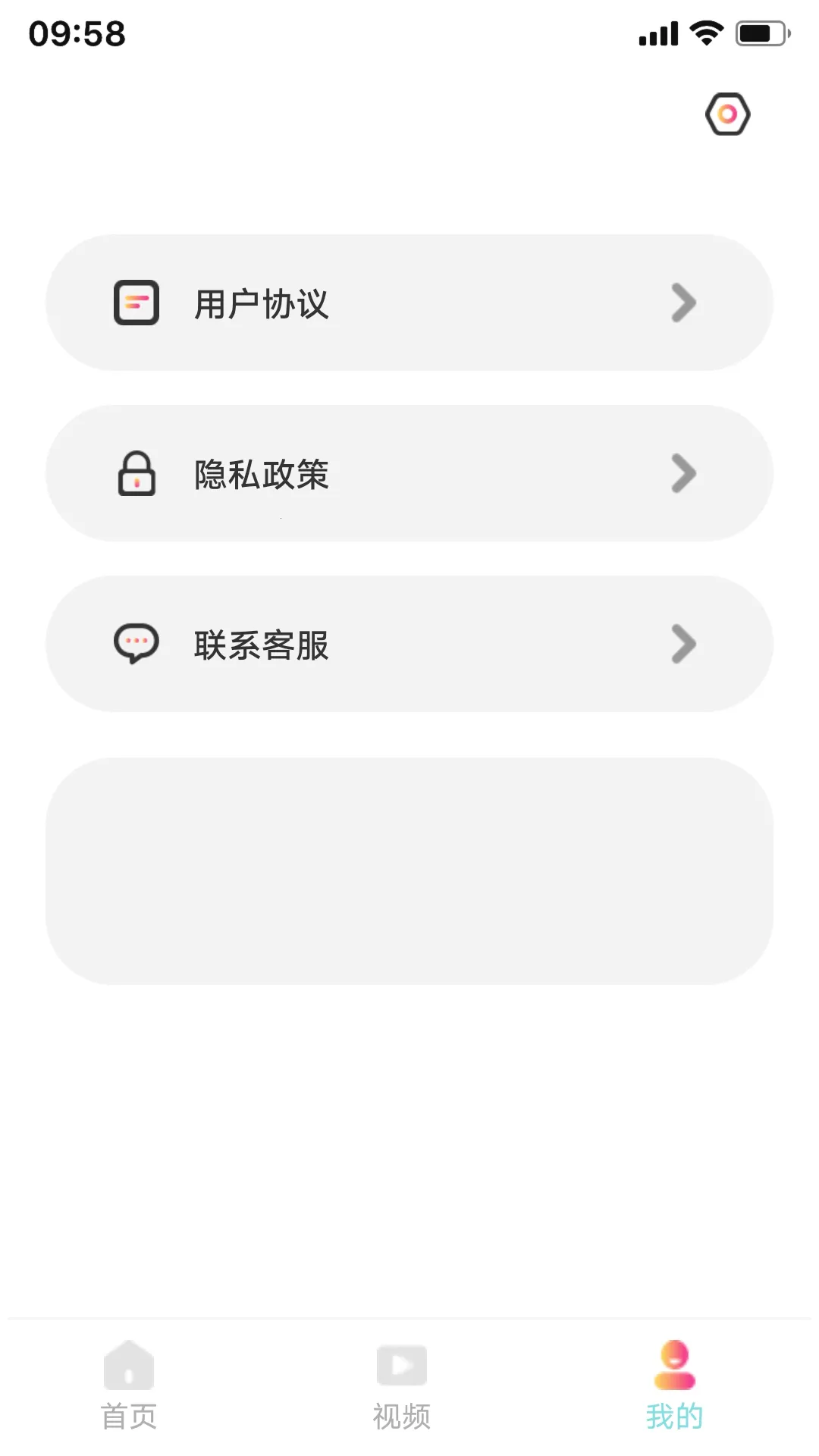The height and width of the screenshot is (1456, 819).
Task: Switch to the 视频 tab
Action: tap(401, 1410)
